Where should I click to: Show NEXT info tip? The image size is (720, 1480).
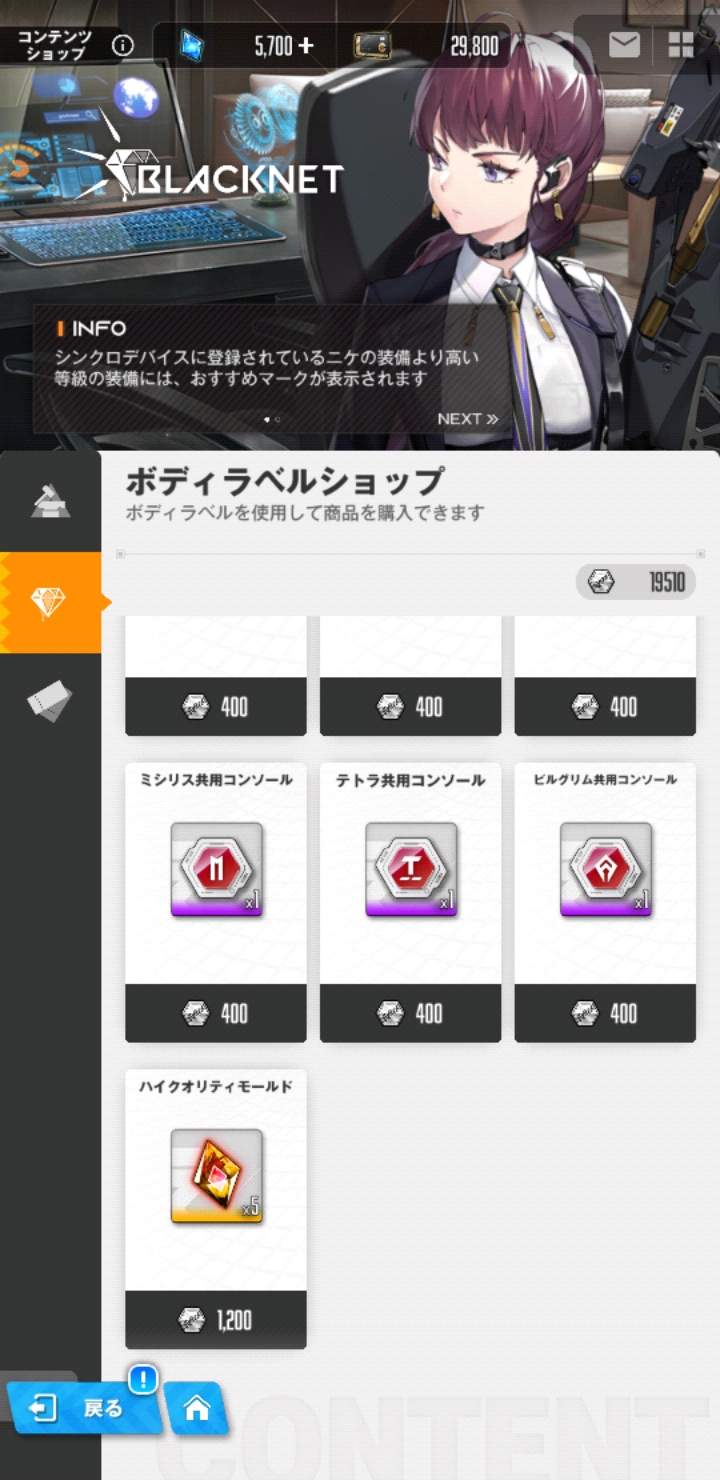pos(467,419)
